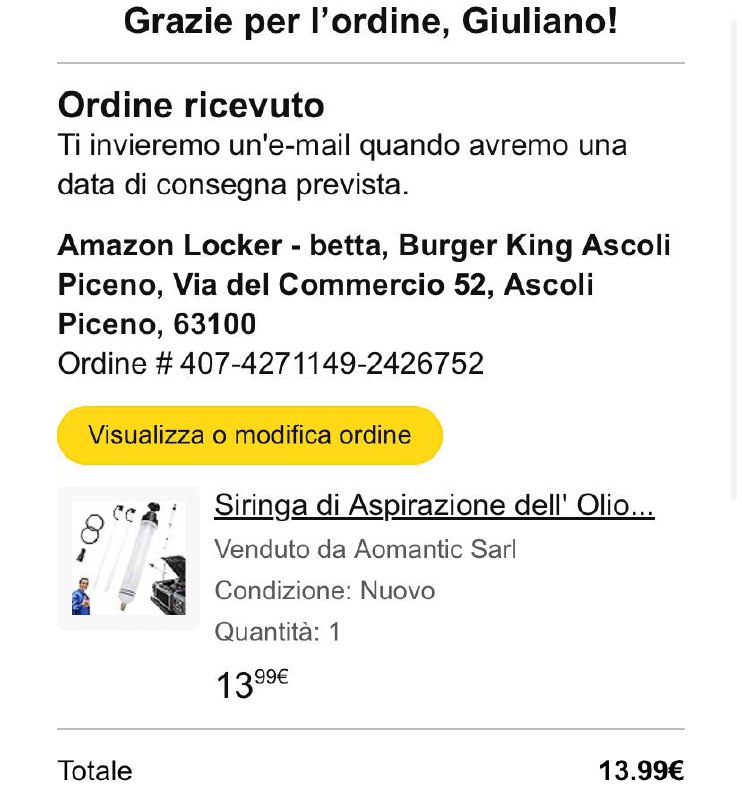Open Siringa di Aspirazione dell'Olio product link
Screen dimensions: 742x800
pyautogui.click(x=434, y=507)
